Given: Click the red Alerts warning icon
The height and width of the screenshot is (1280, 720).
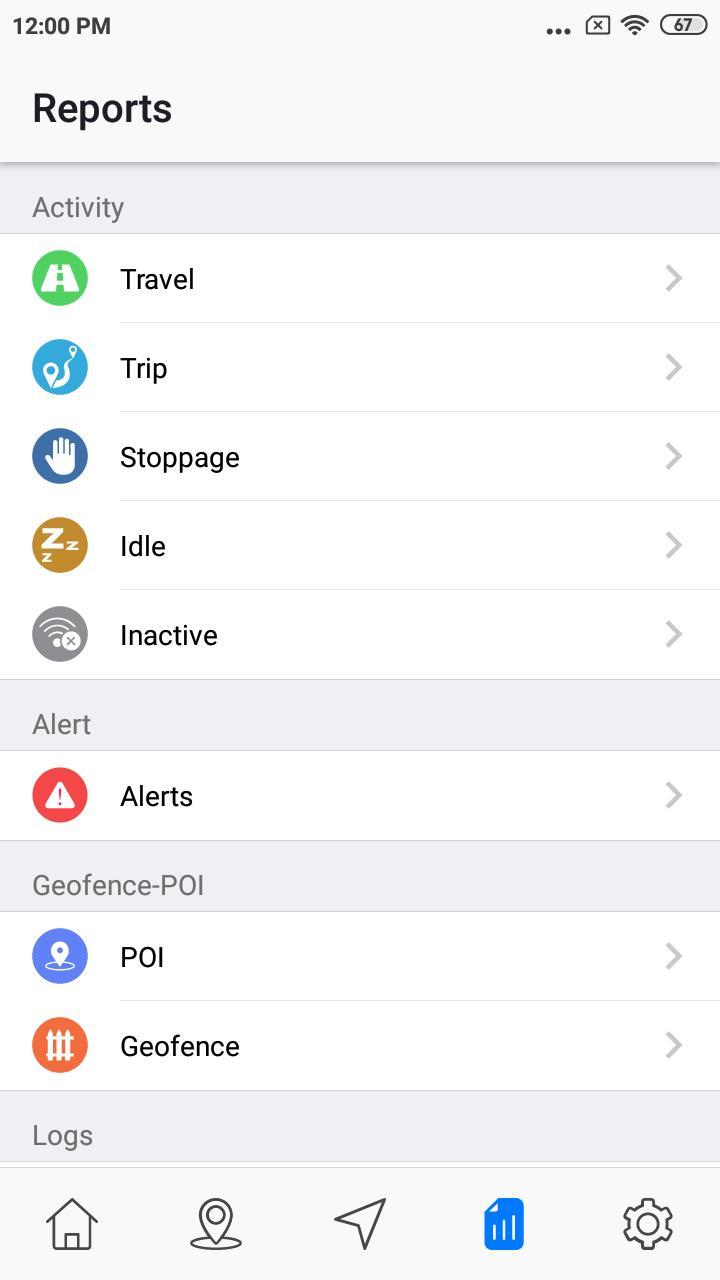Looking at the screenshot, I should (x=60, y=795).
